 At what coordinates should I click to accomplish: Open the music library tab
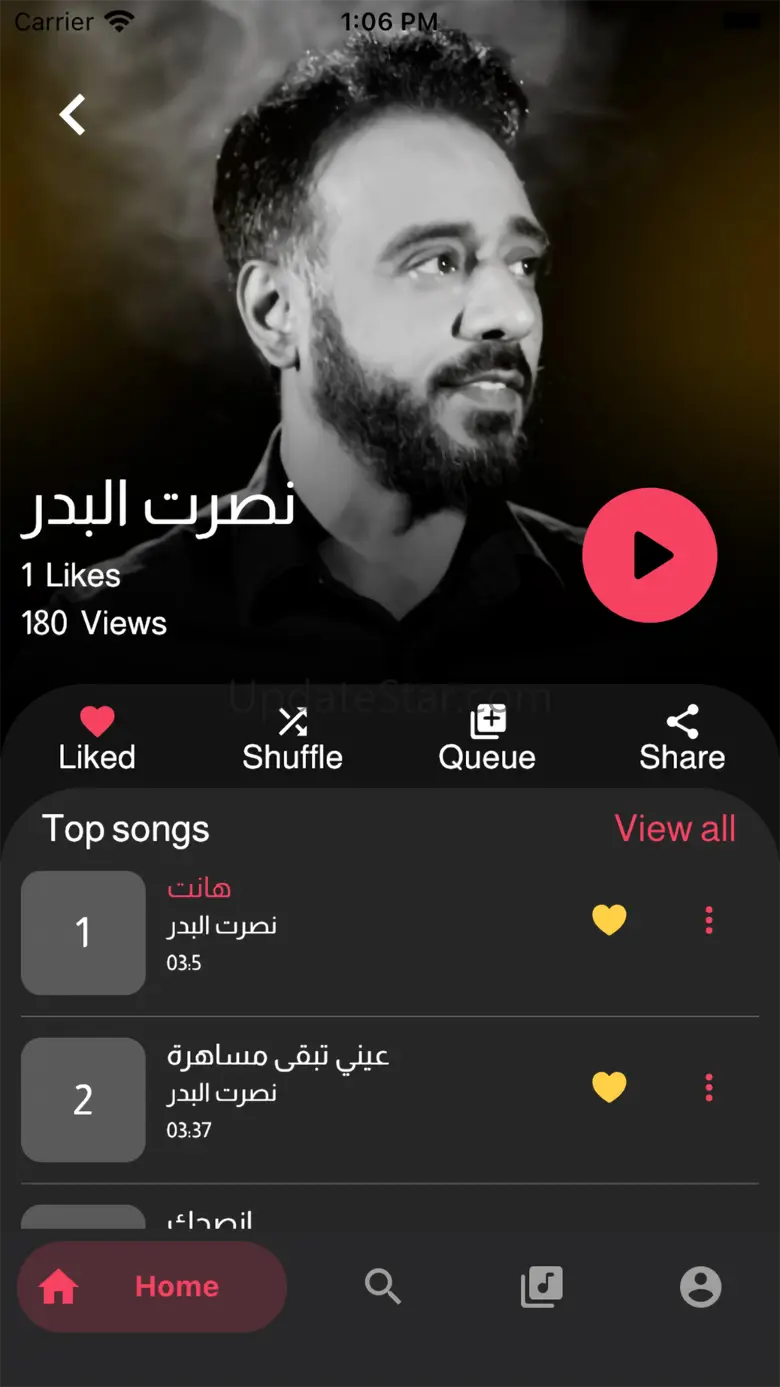[542, 1287]
